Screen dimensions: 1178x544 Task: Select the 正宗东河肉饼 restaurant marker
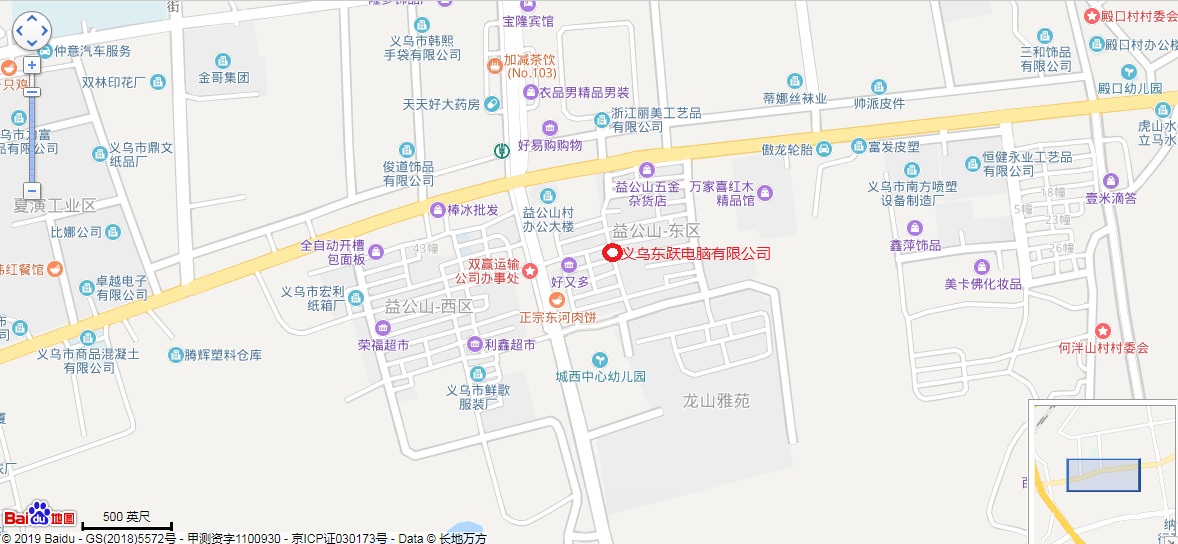tap(558, 300)
